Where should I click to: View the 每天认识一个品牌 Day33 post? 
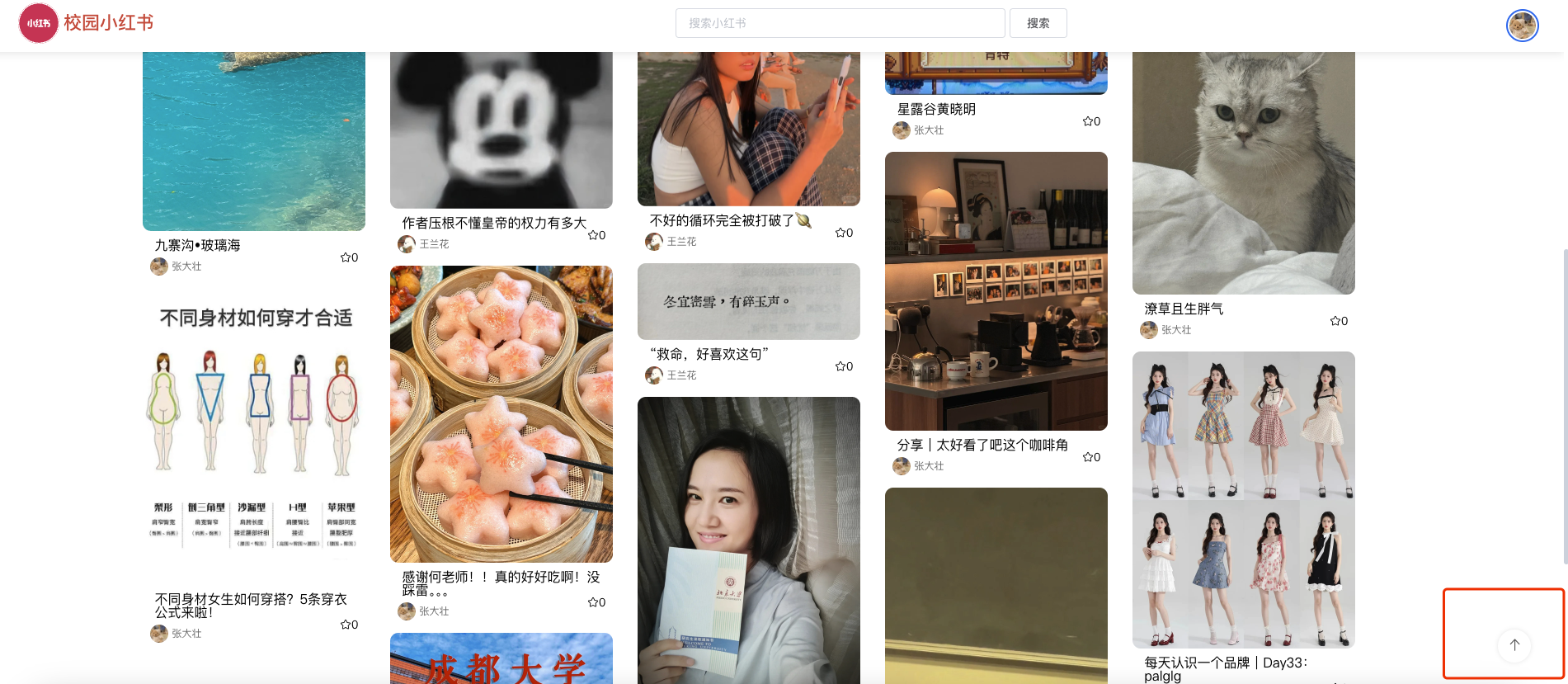pos(1243,499)
